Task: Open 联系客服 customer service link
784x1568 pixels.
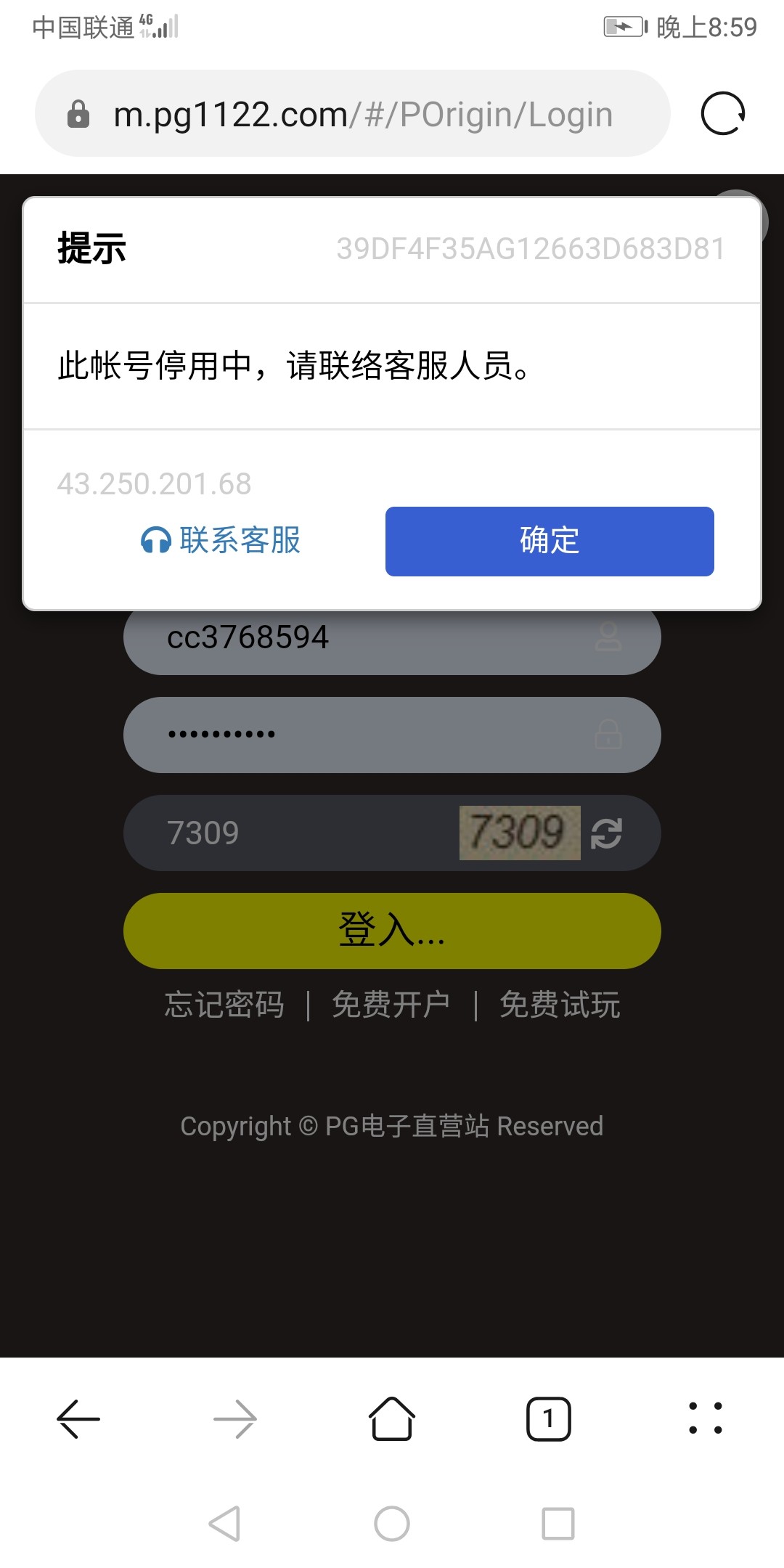Action: (x=221, y=540)
